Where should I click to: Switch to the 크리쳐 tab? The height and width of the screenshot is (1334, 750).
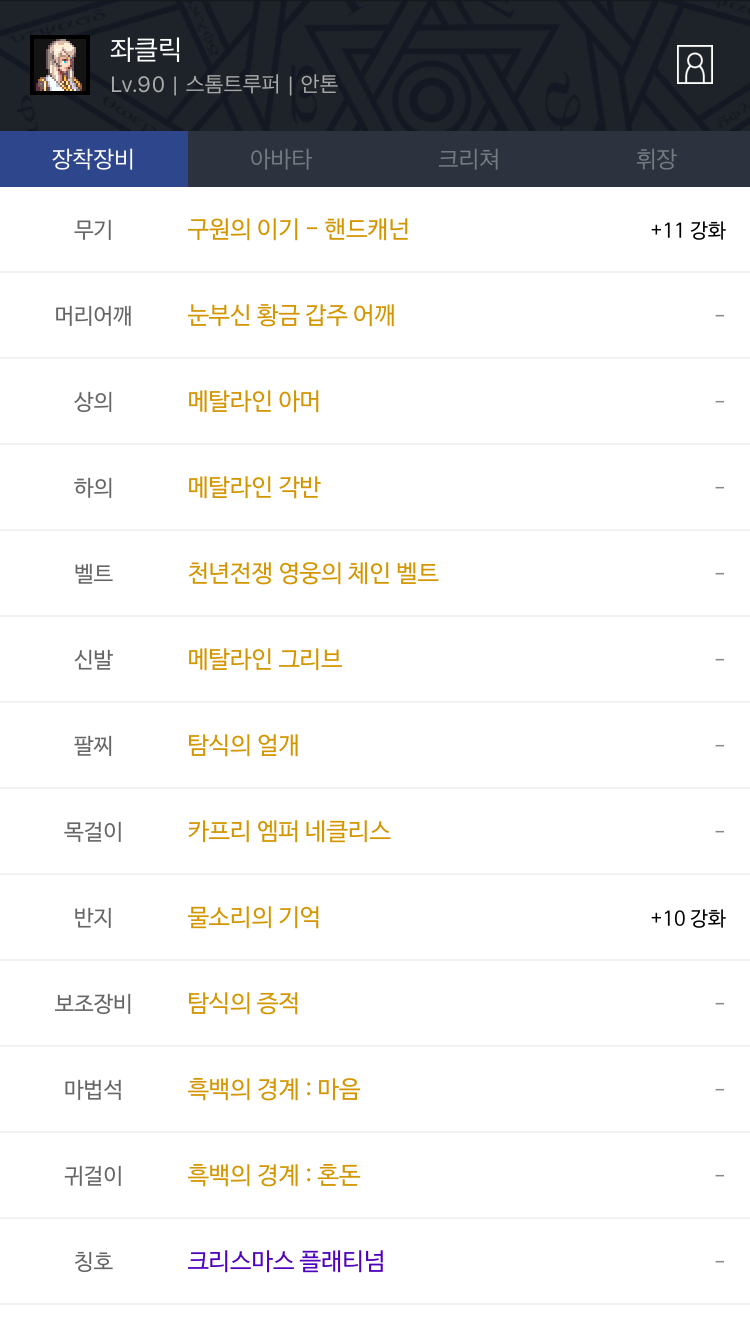point(469,159)
